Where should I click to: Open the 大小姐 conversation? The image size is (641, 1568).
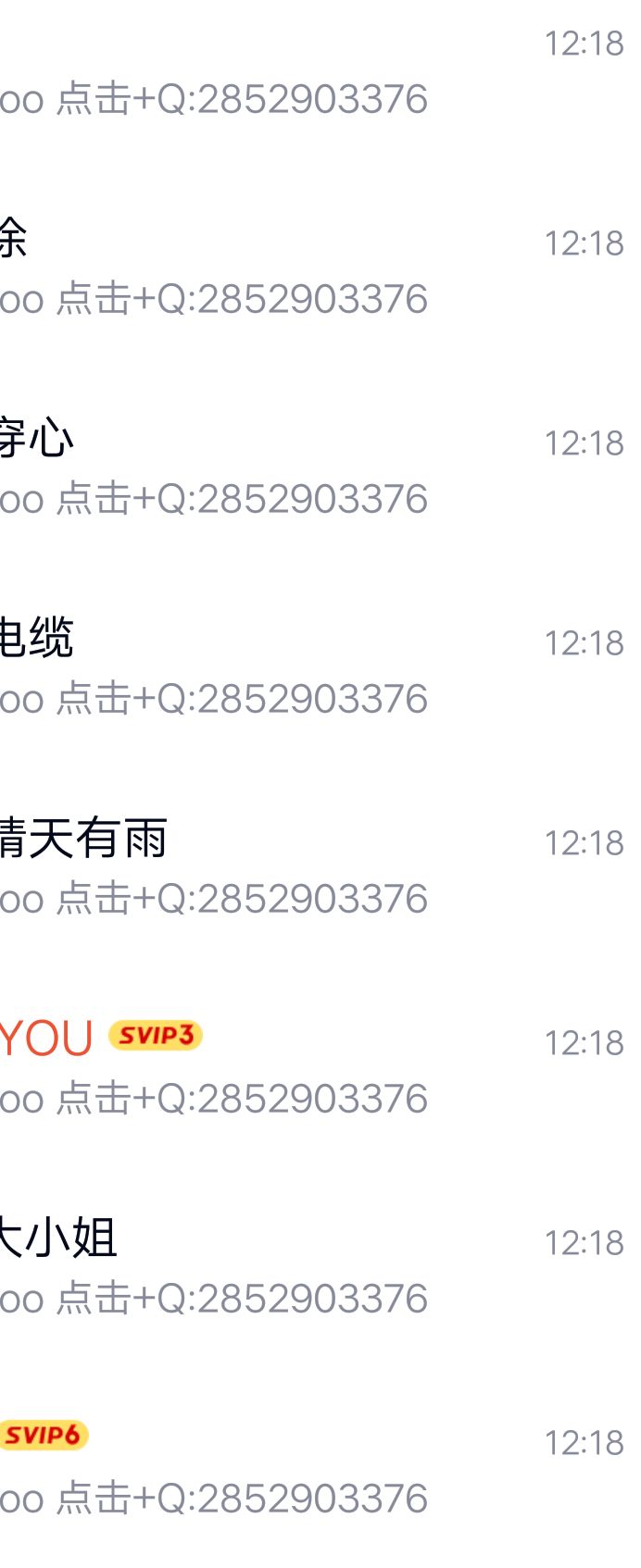point(320,1269)
